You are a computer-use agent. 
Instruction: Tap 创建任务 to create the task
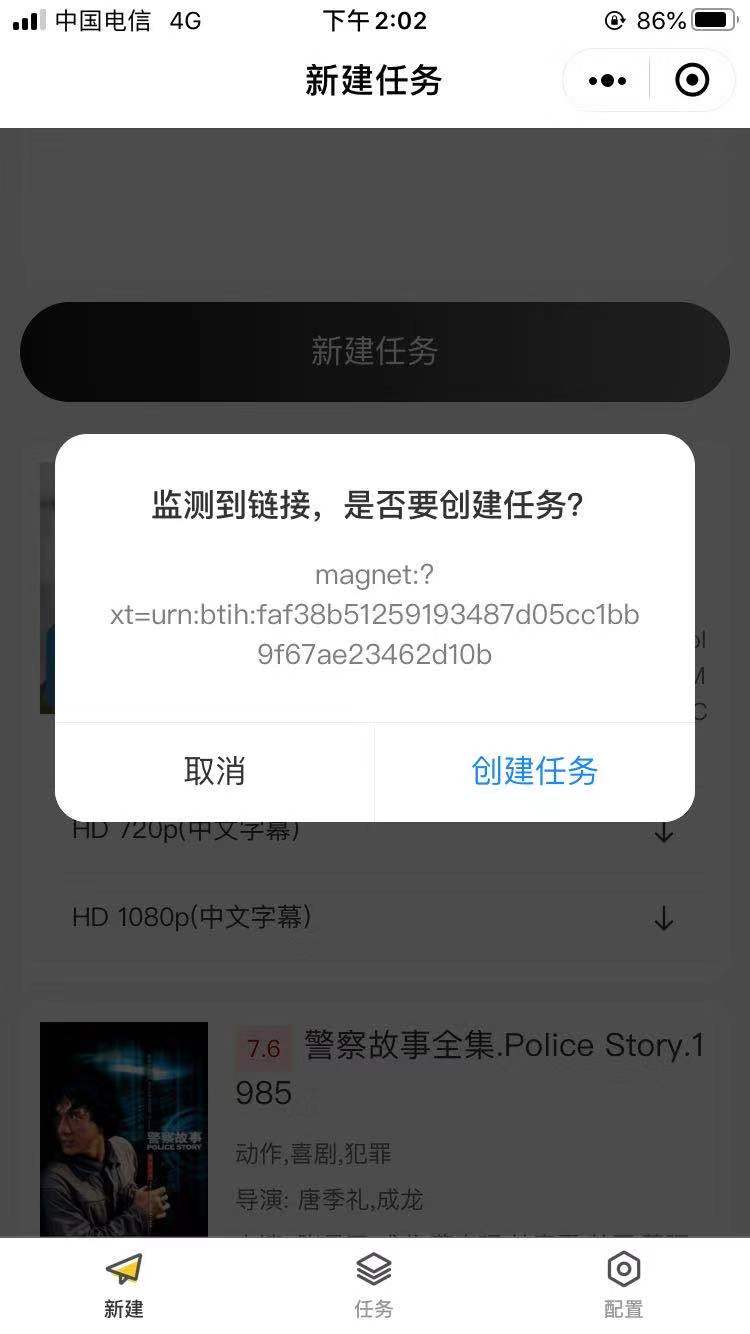(x=534, y=771)
